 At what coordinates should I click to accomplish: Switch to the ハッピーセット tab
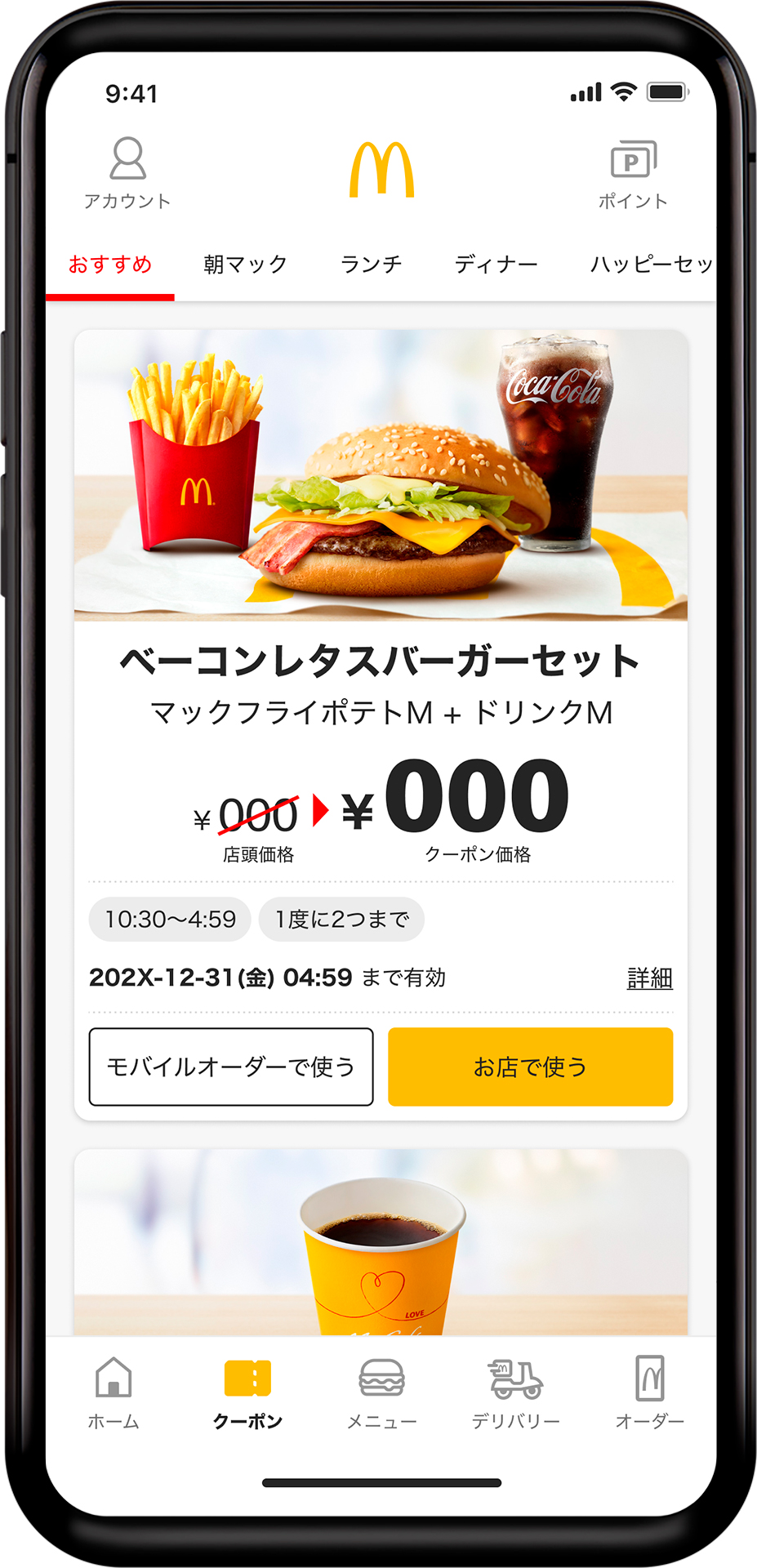(649, 263)
